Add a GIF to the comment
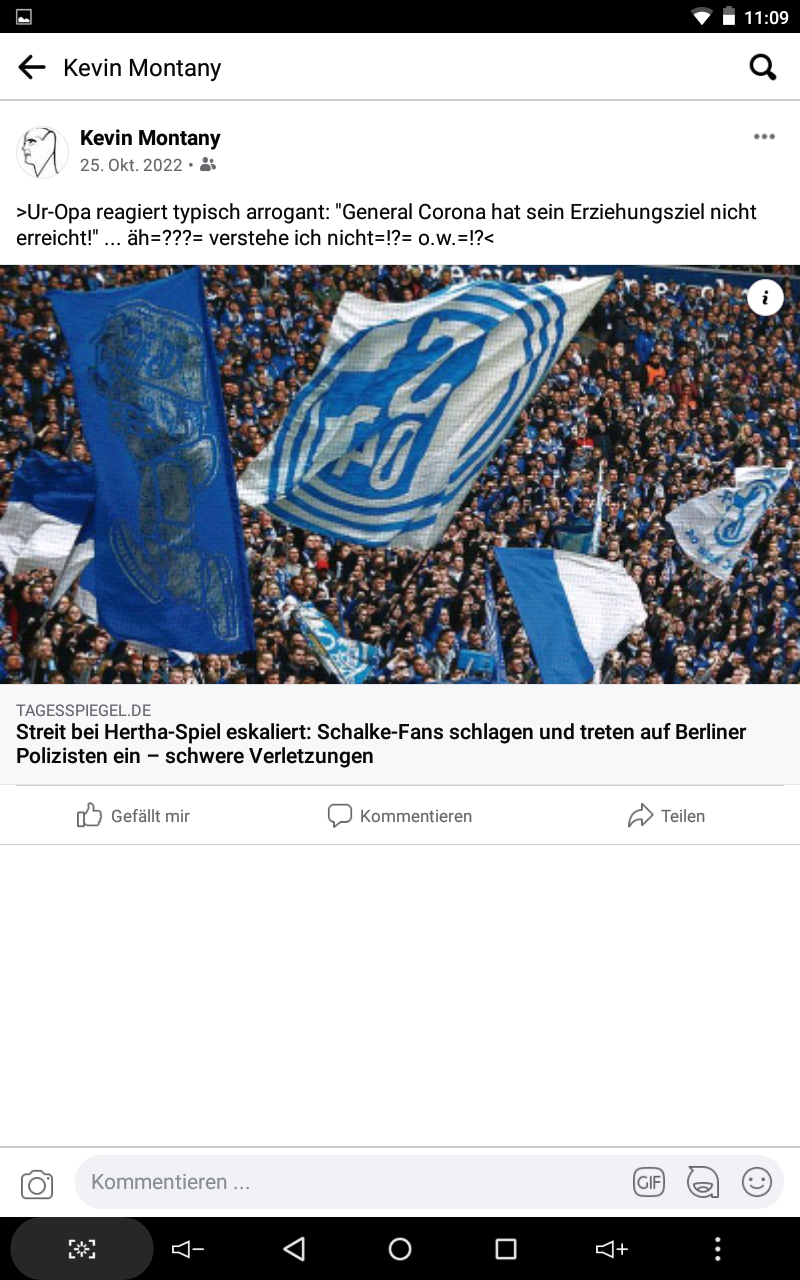 (649, 1182)
